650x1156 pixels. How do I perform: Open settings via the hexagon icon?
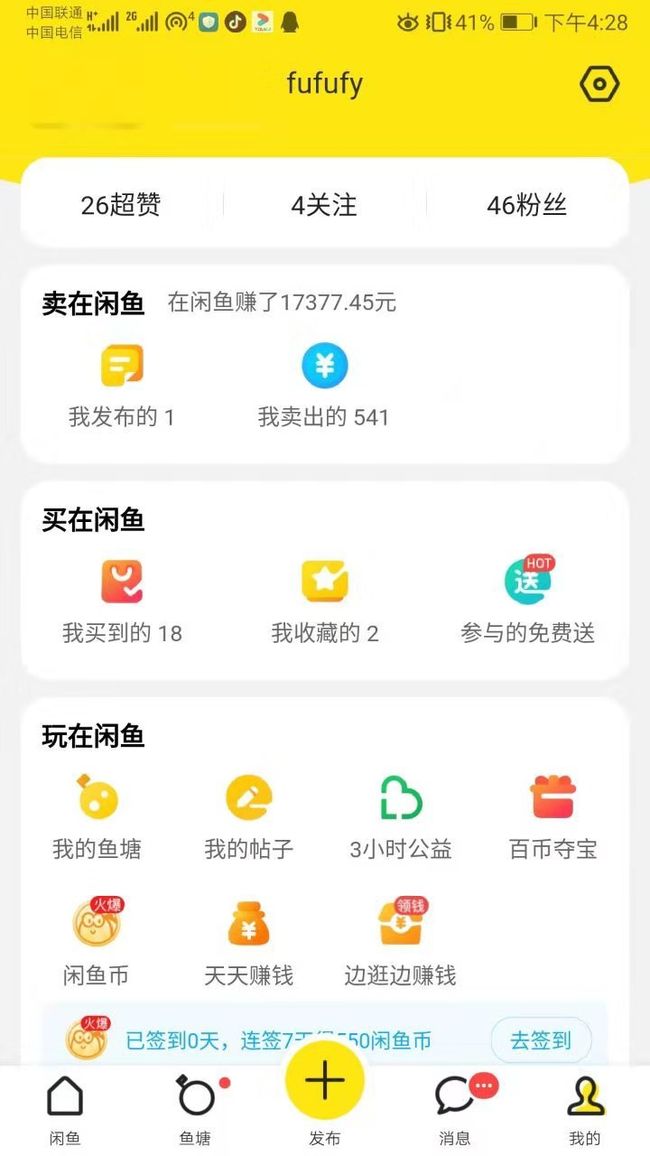tap(599, 85)
